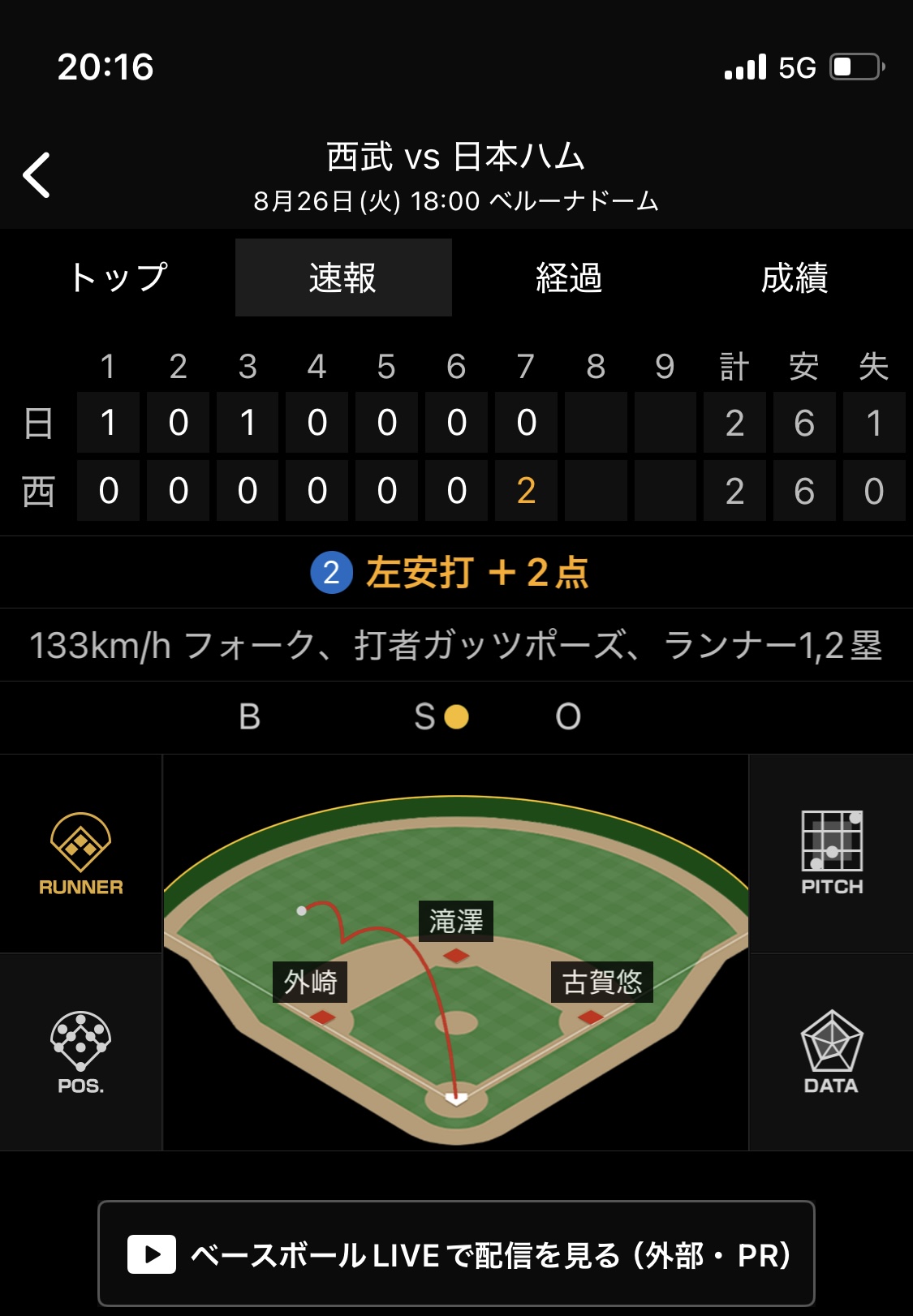Show fielder positions with POS.

80,1052
